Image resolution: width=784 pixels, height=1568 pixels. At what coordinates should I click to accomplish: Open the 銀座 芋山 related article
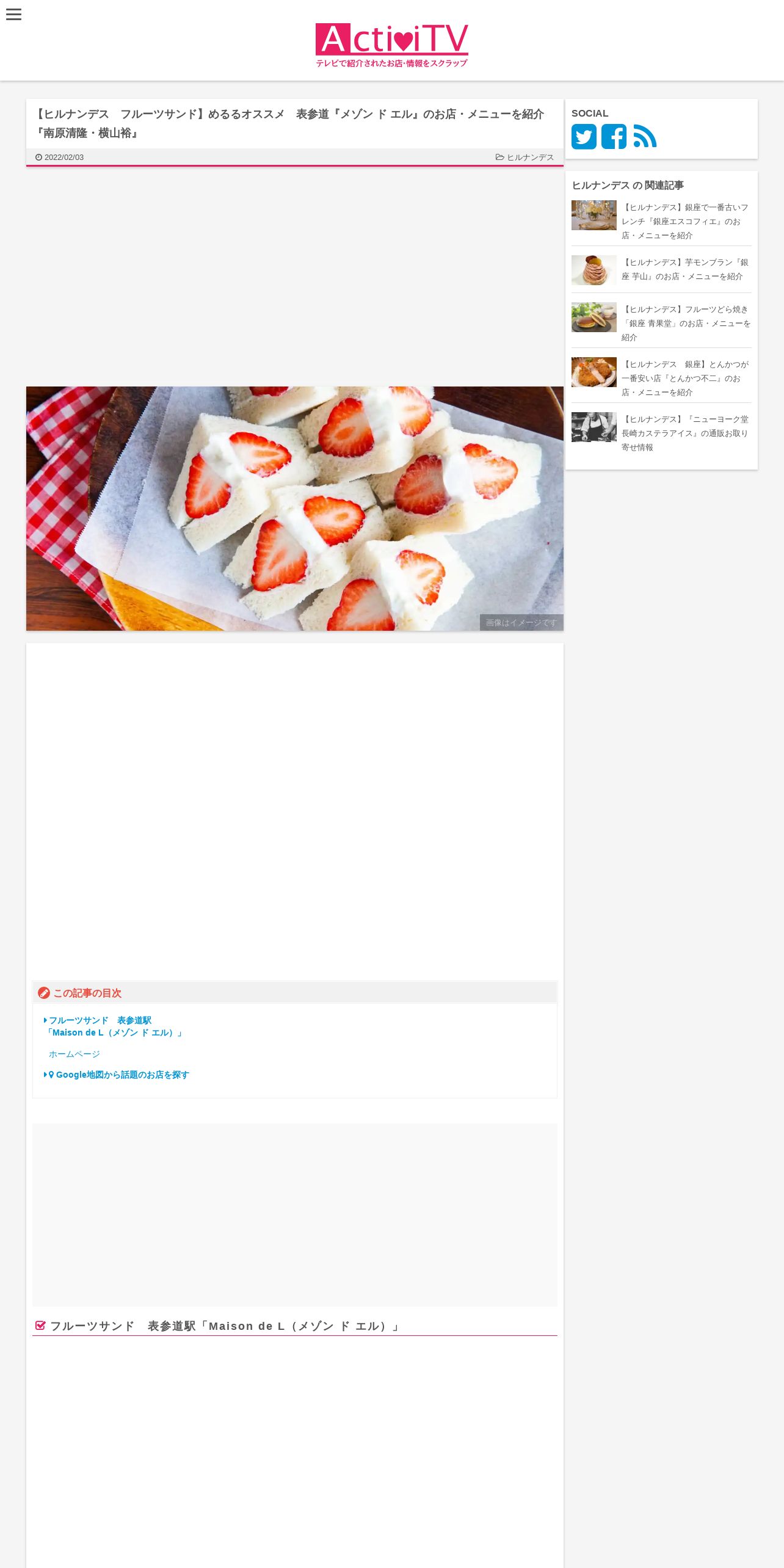[661, 269]
